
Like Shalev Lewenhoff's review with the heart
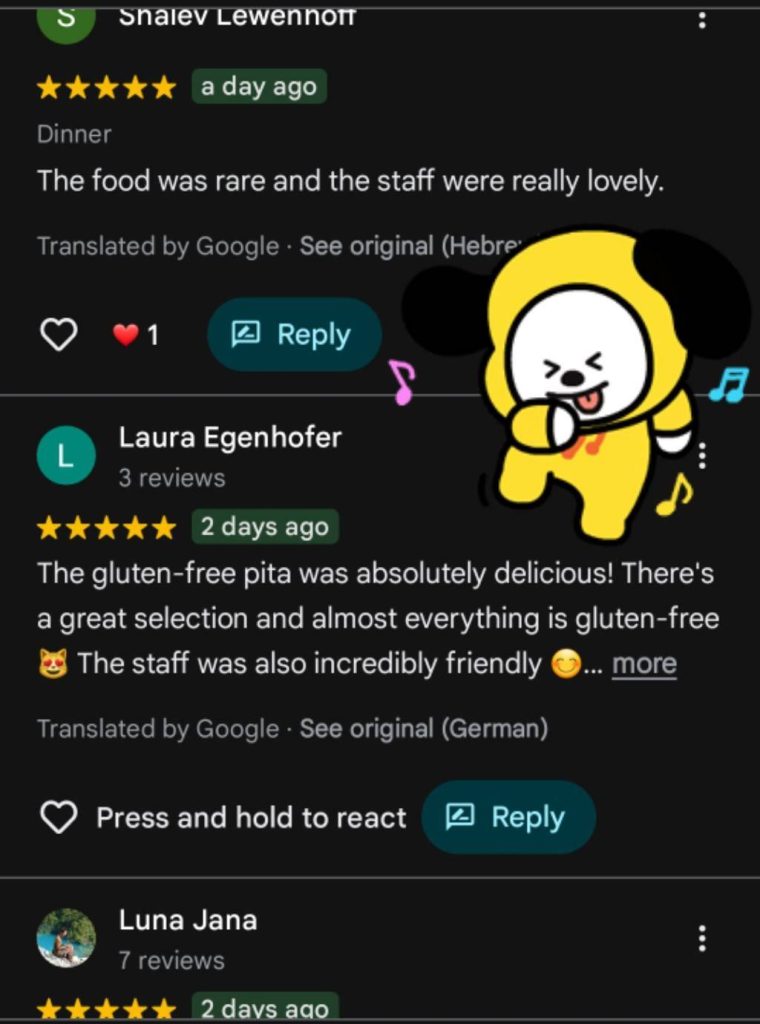[x=58, y=335]
